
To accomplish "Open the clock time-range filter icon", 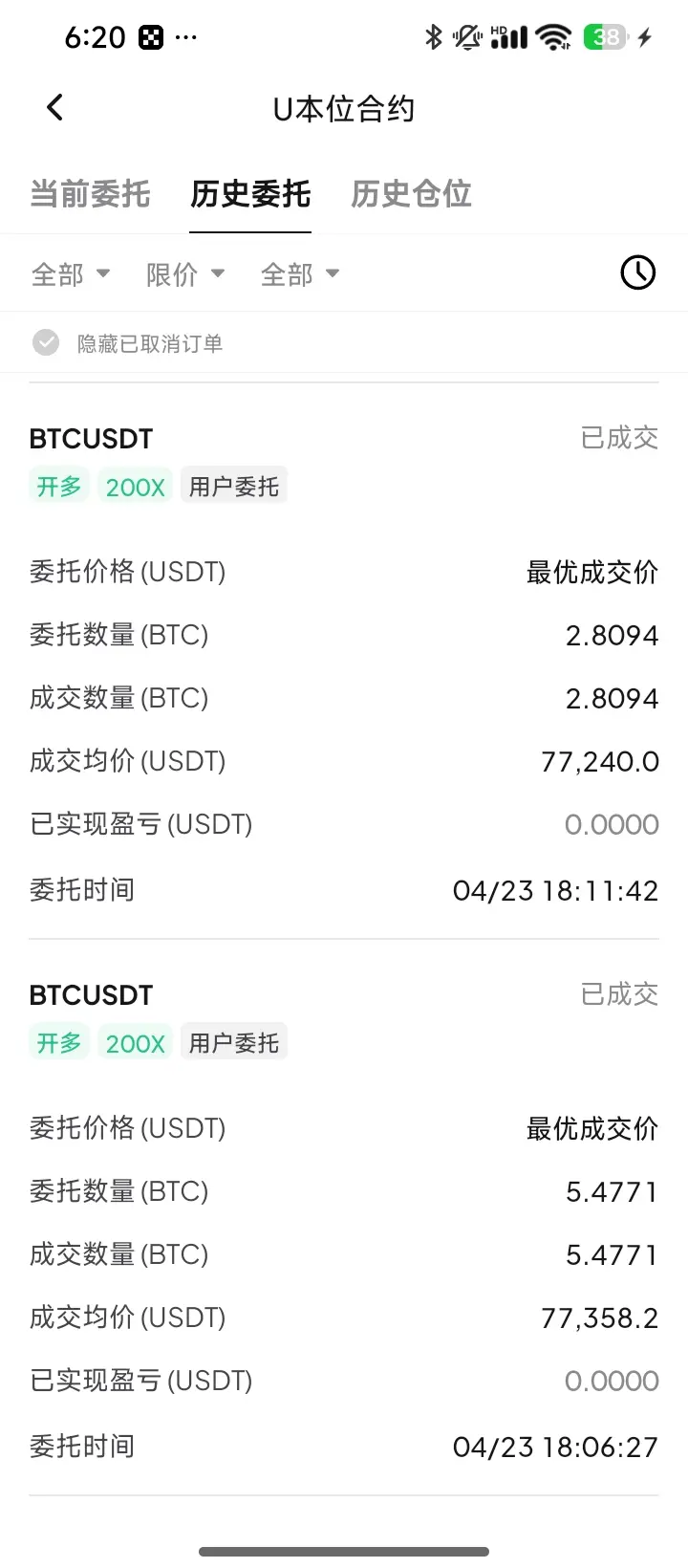I will tap(637, 273).
